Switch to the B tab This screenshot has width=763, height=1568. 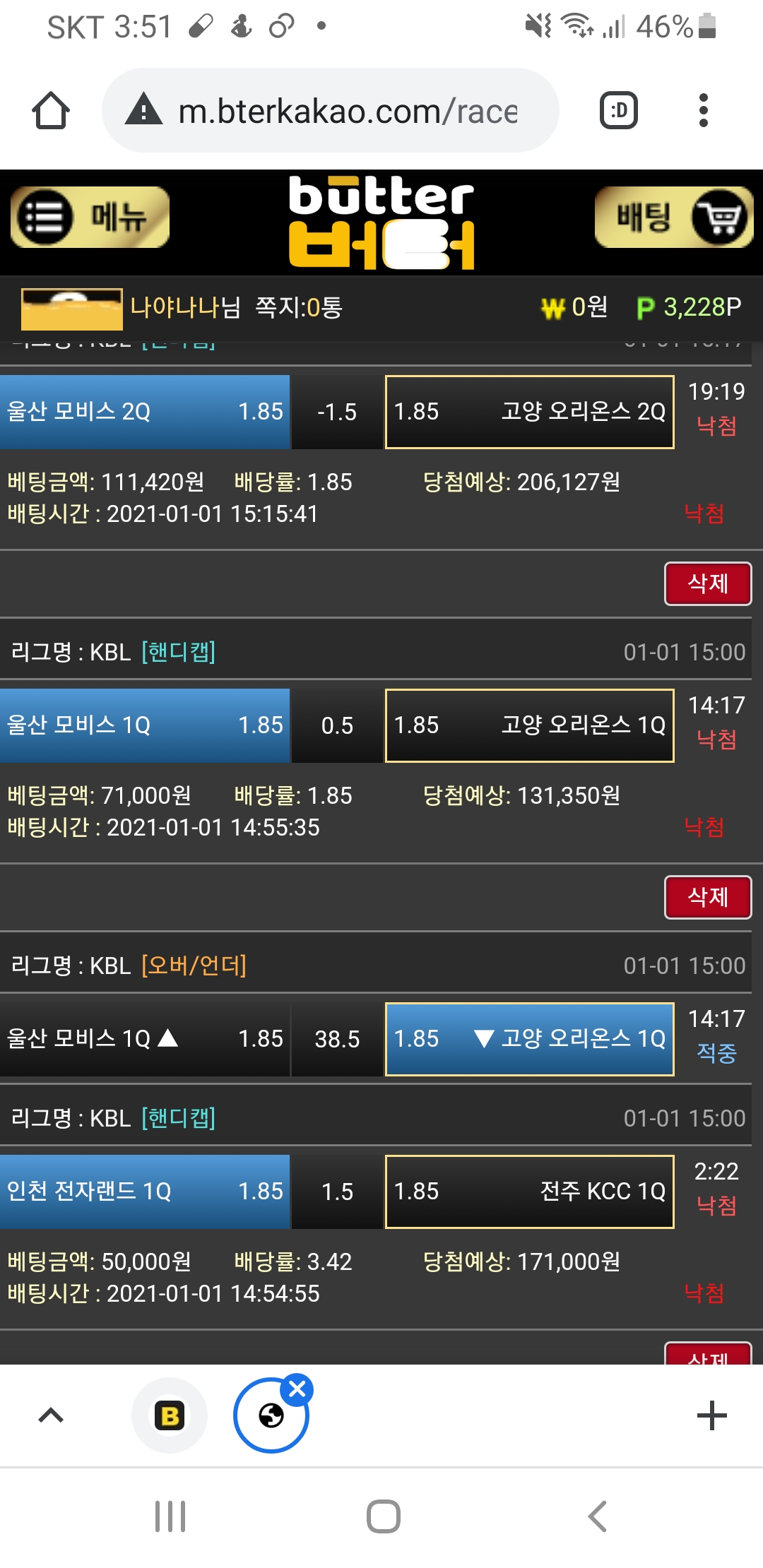[x=170, y=1415]
